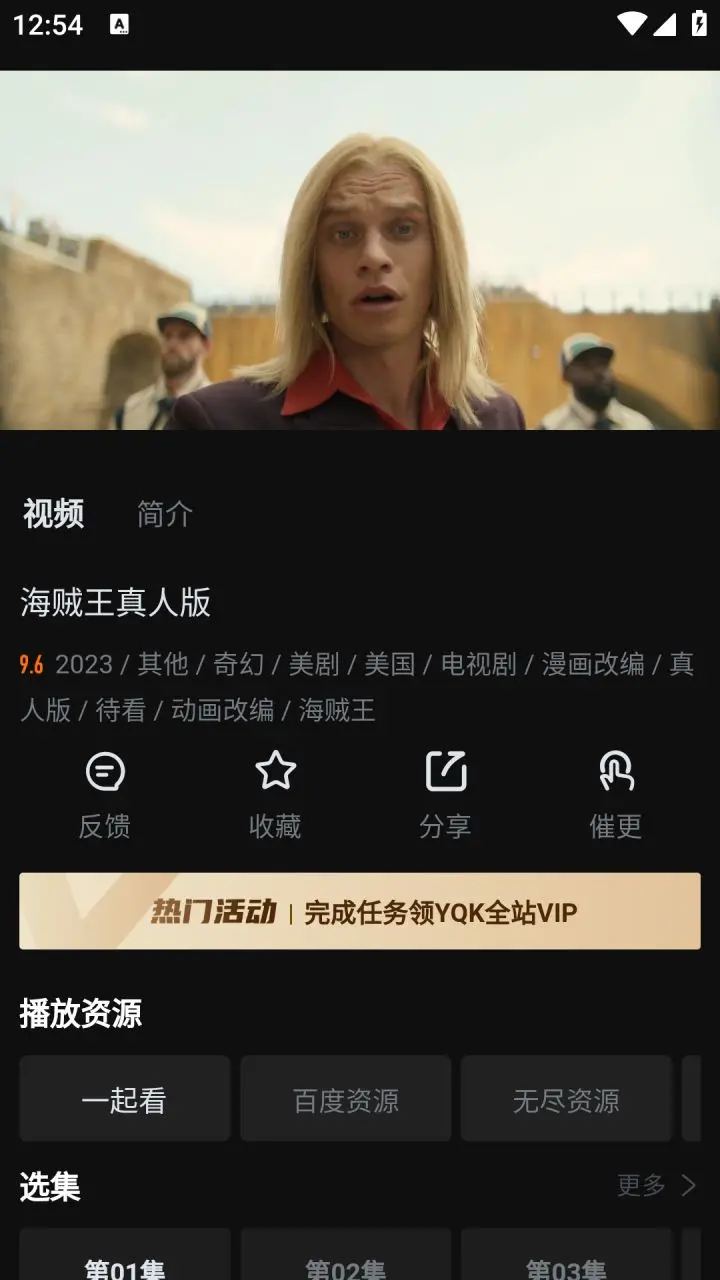Viewport: 720px width, 1280px height.
Task: Select the 视频 tab
Action: click(x=53, y=514)
